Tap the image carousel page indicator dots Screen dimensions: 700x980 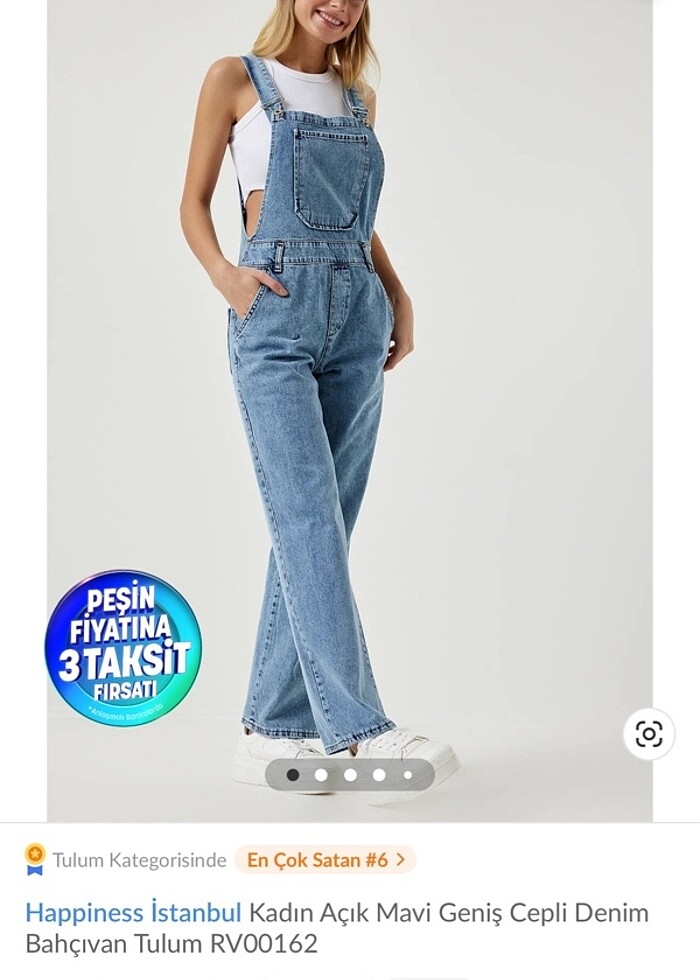tap(350, 774)
